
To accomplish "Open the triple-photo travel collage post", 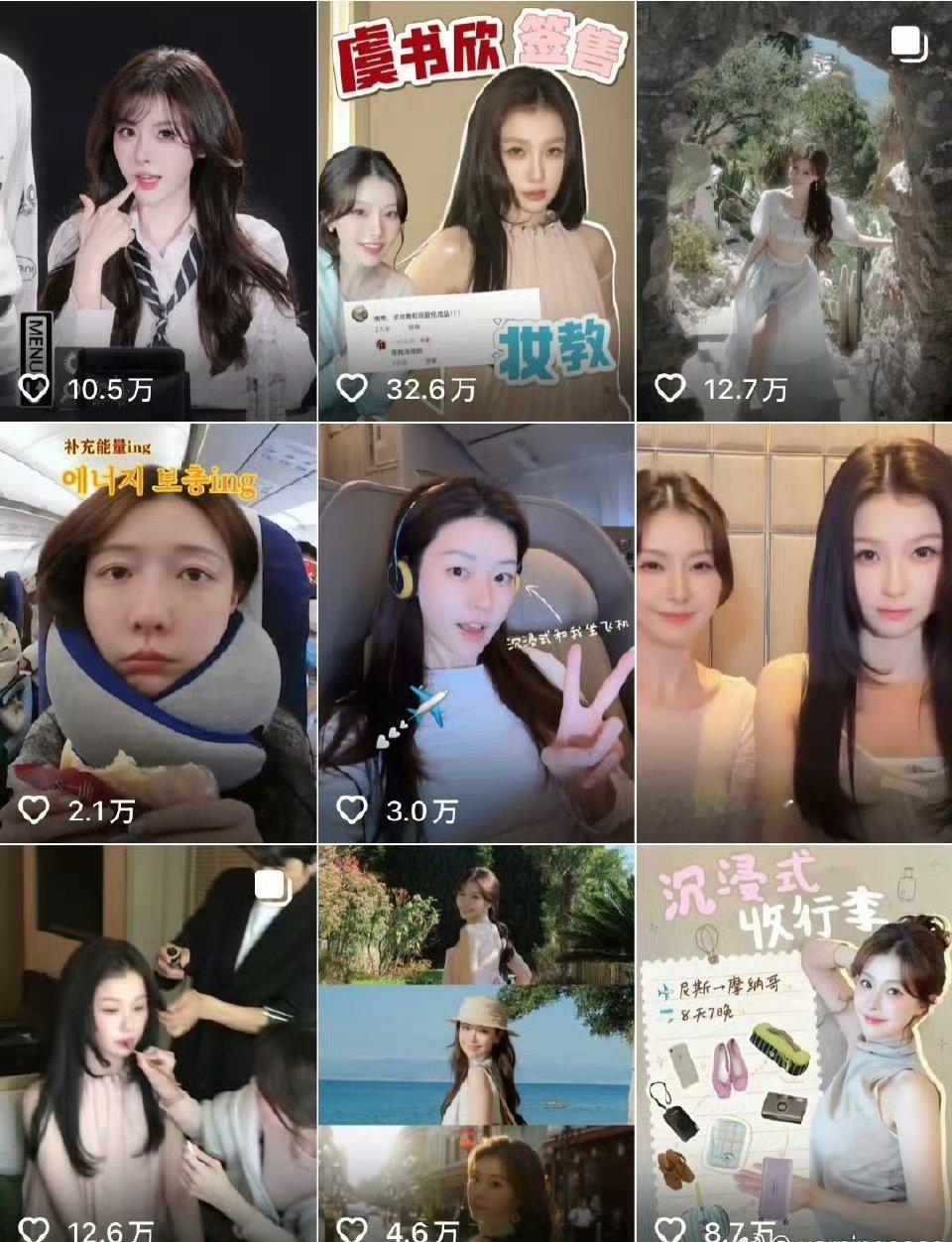I will [476, 1032].
